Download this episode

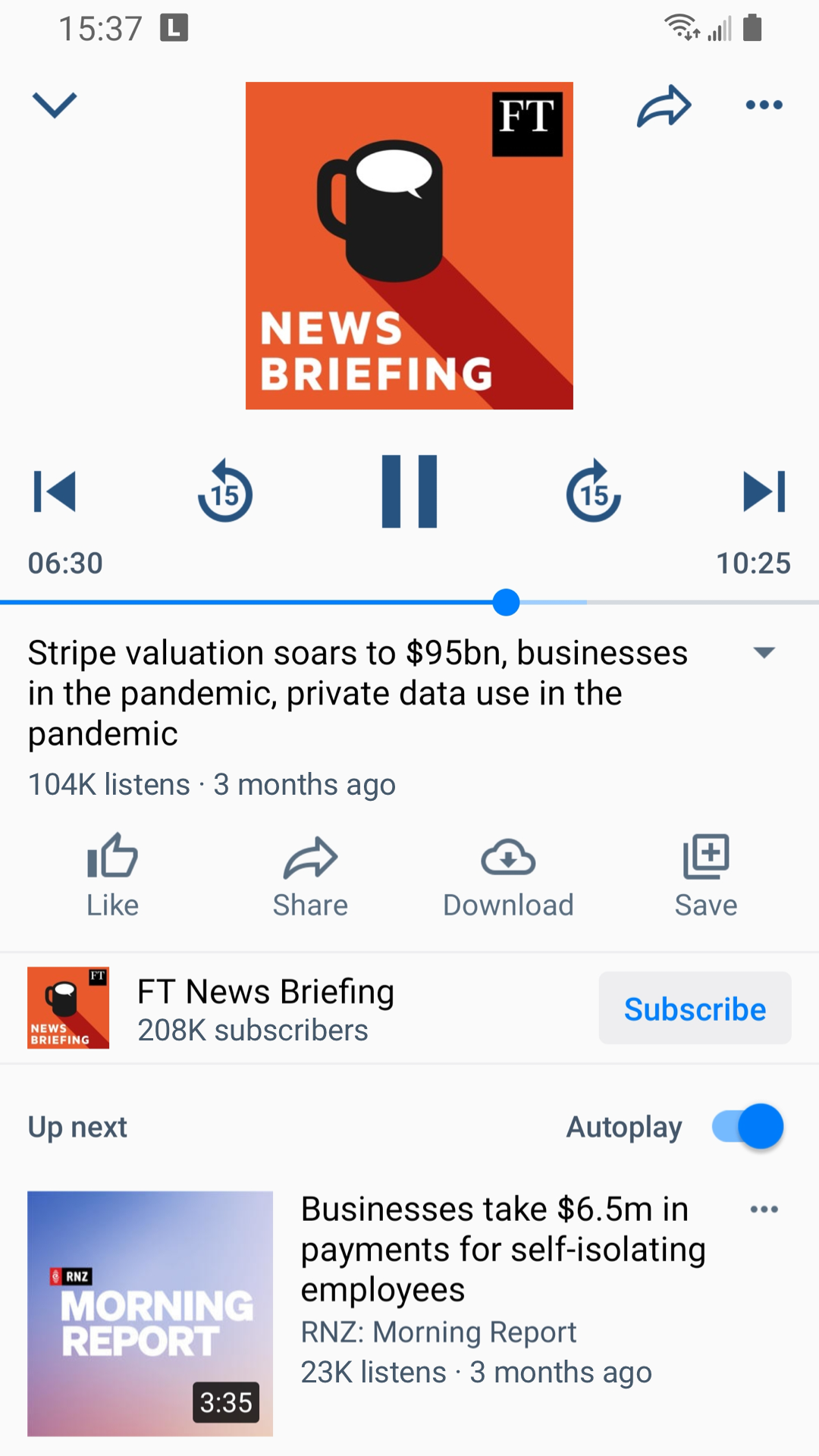pos(508,874)
